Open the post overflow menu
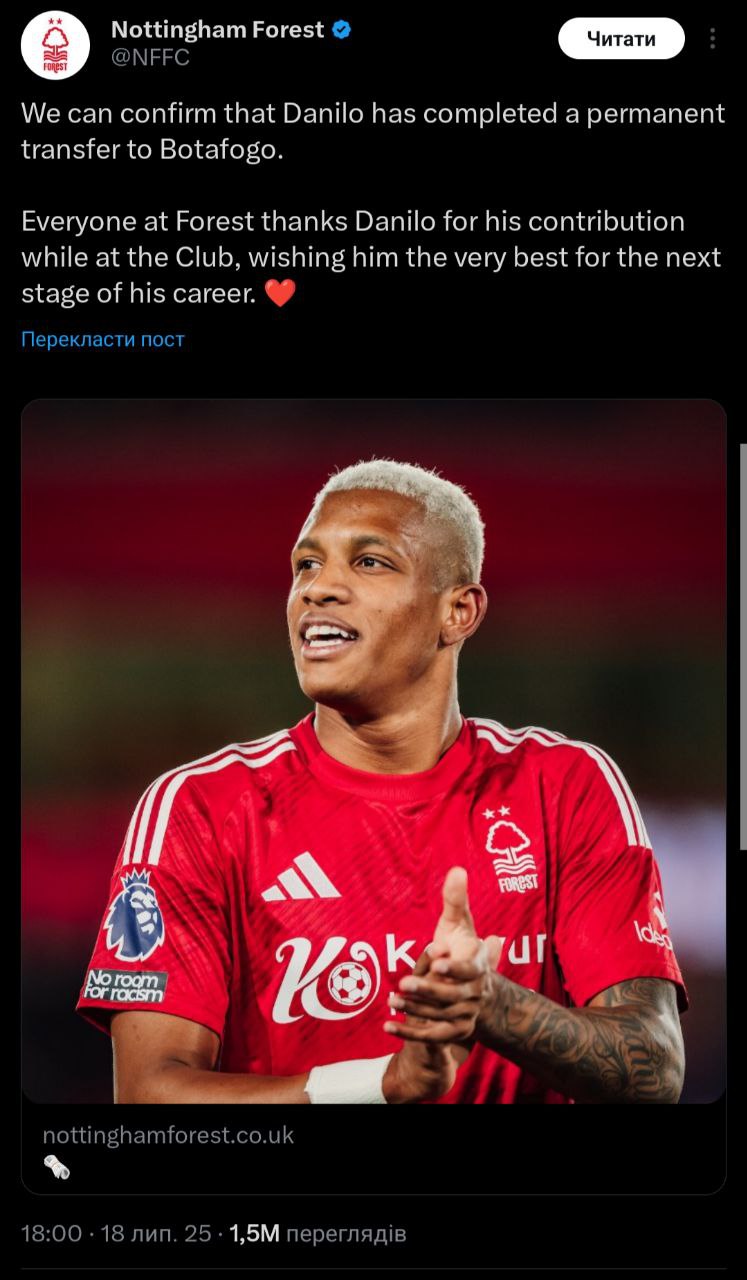 712,39
